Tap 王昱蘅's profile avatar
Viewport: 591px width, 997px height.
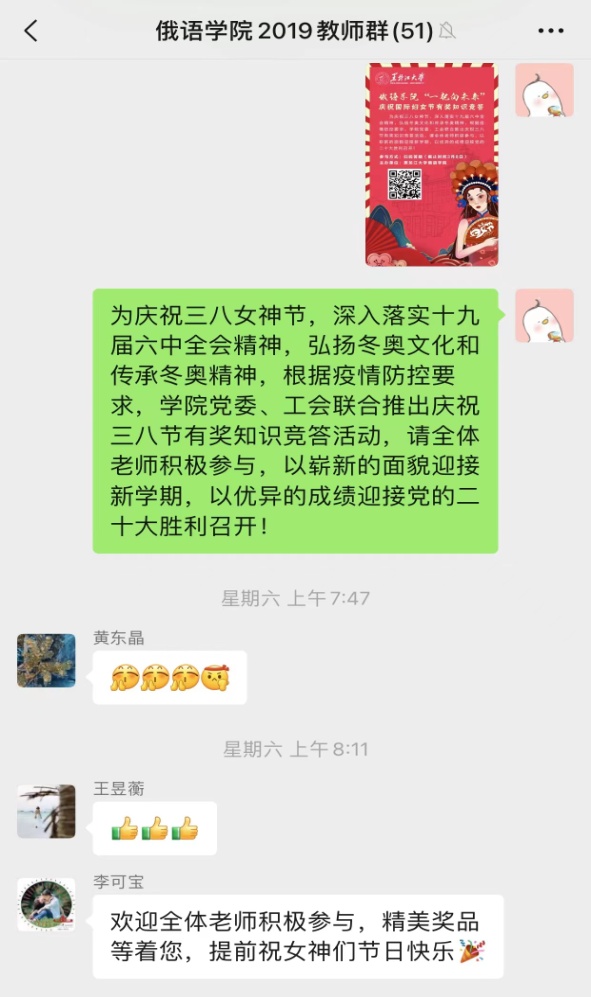click(46, 811)
